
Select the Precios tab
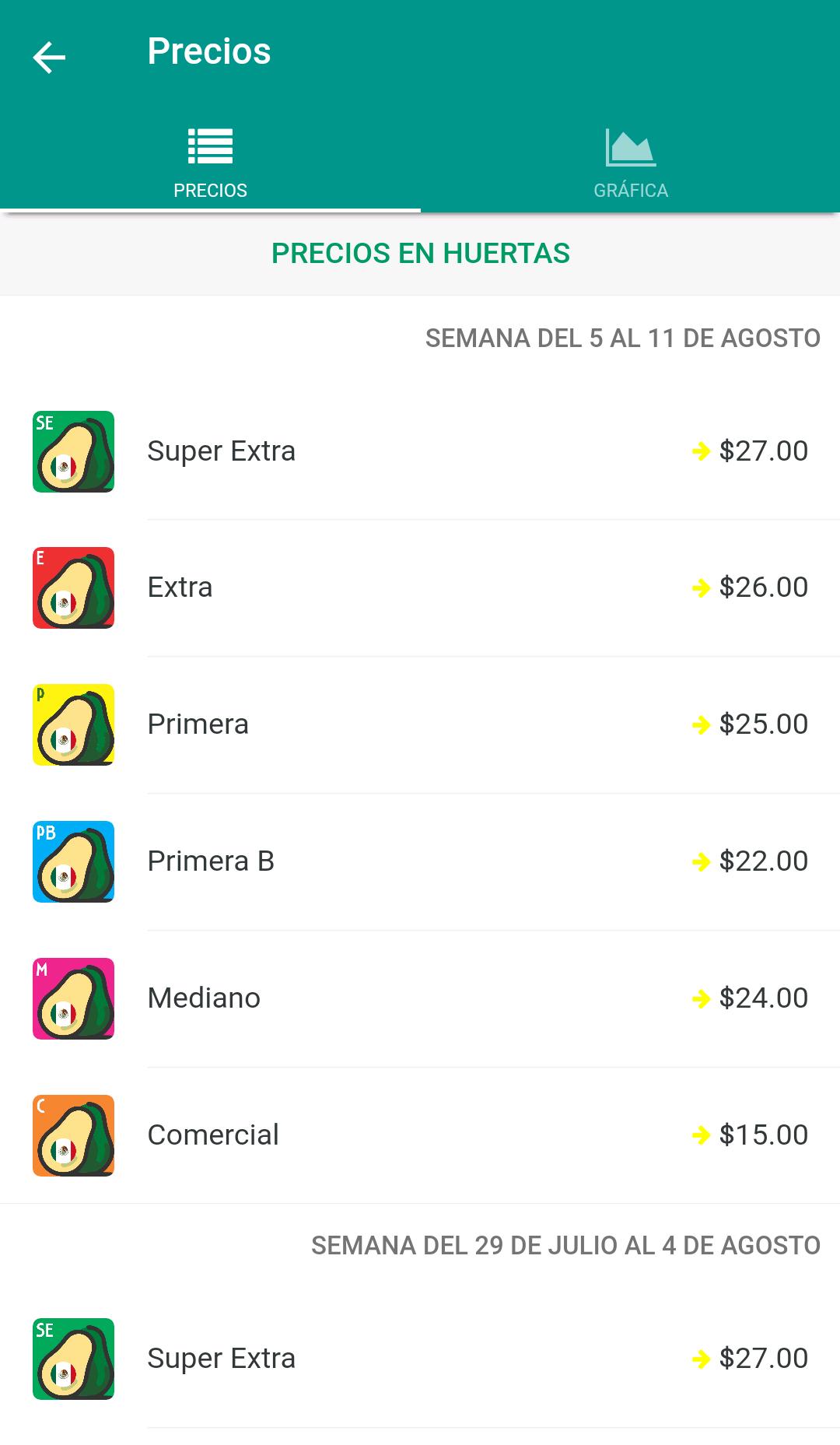coord(210,160)
